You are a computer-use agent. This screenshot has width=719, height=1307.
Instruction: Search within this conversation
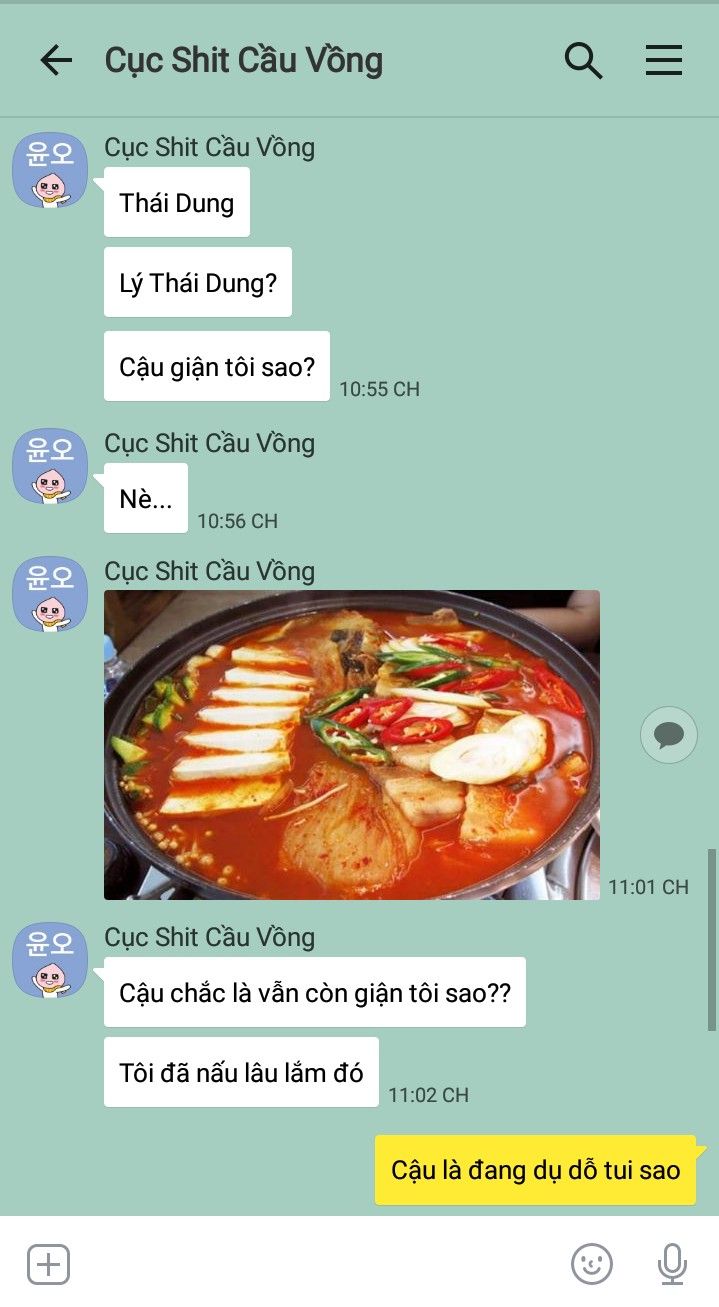(583, 61)
